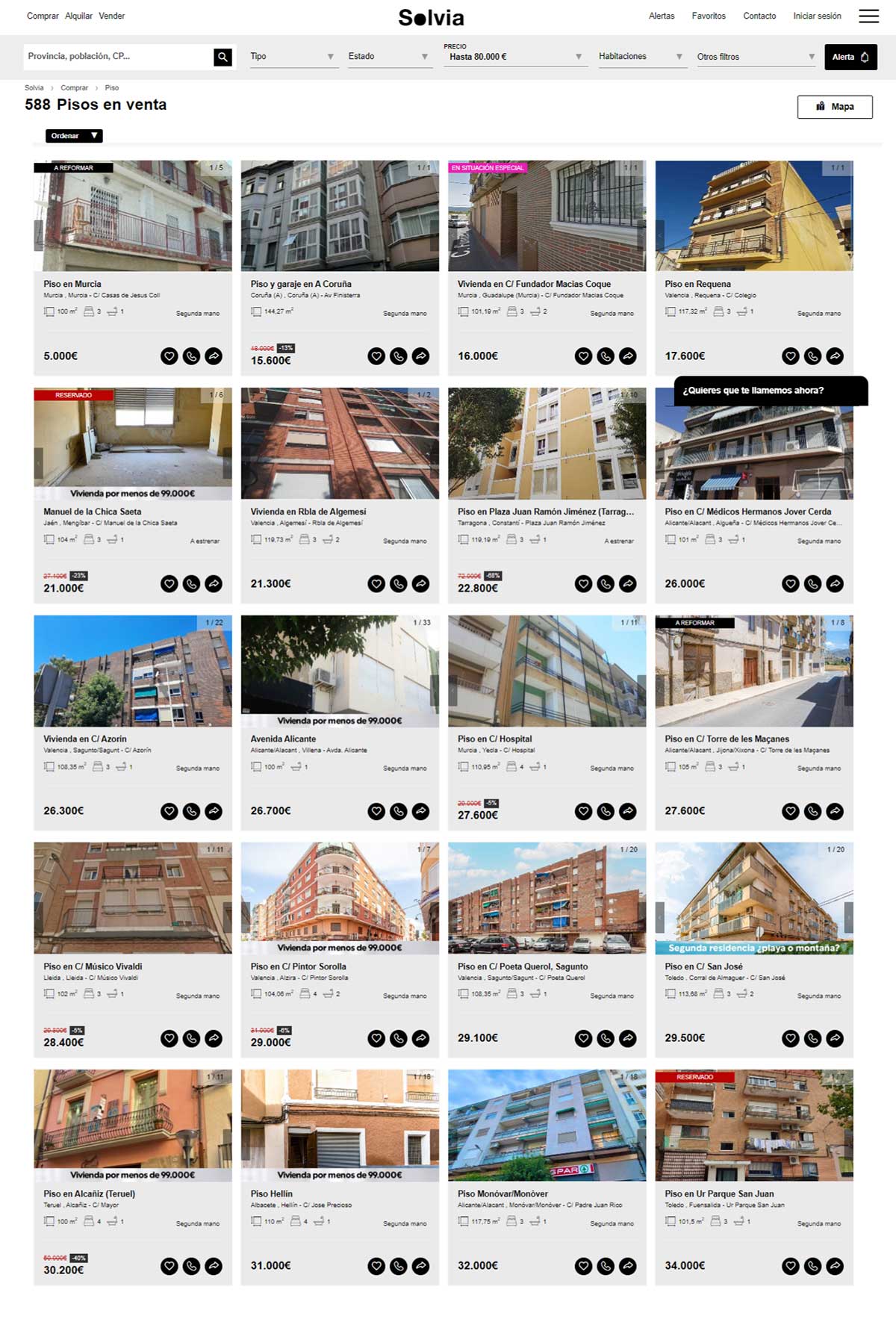Favorite the Piso en Murcia listing
Image resolution: width=896 pixels, height=1322 pixels.
coord(169,356)
